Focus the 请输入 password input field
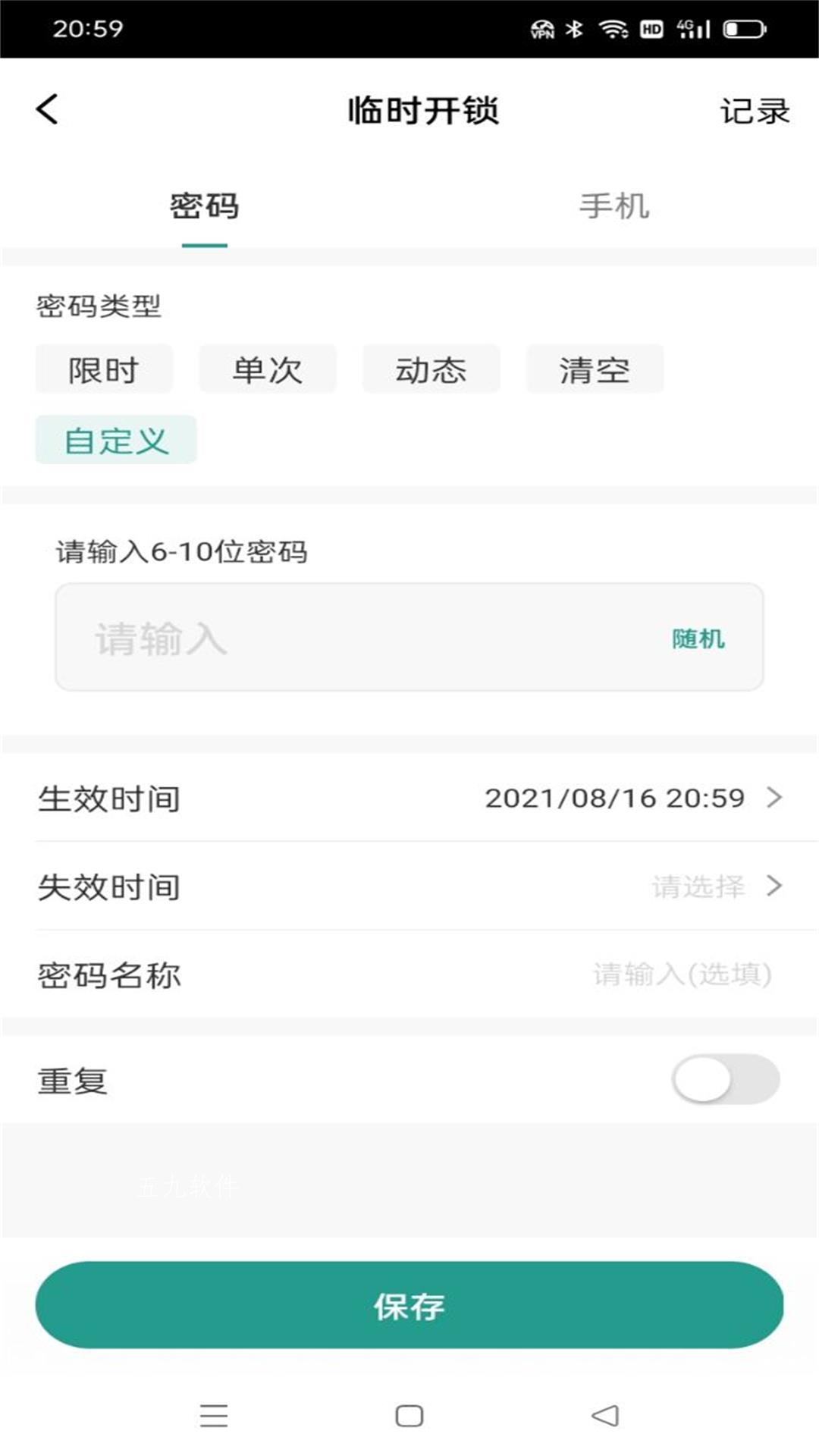This screenshot has height=1456, width=819. (364, 637)
